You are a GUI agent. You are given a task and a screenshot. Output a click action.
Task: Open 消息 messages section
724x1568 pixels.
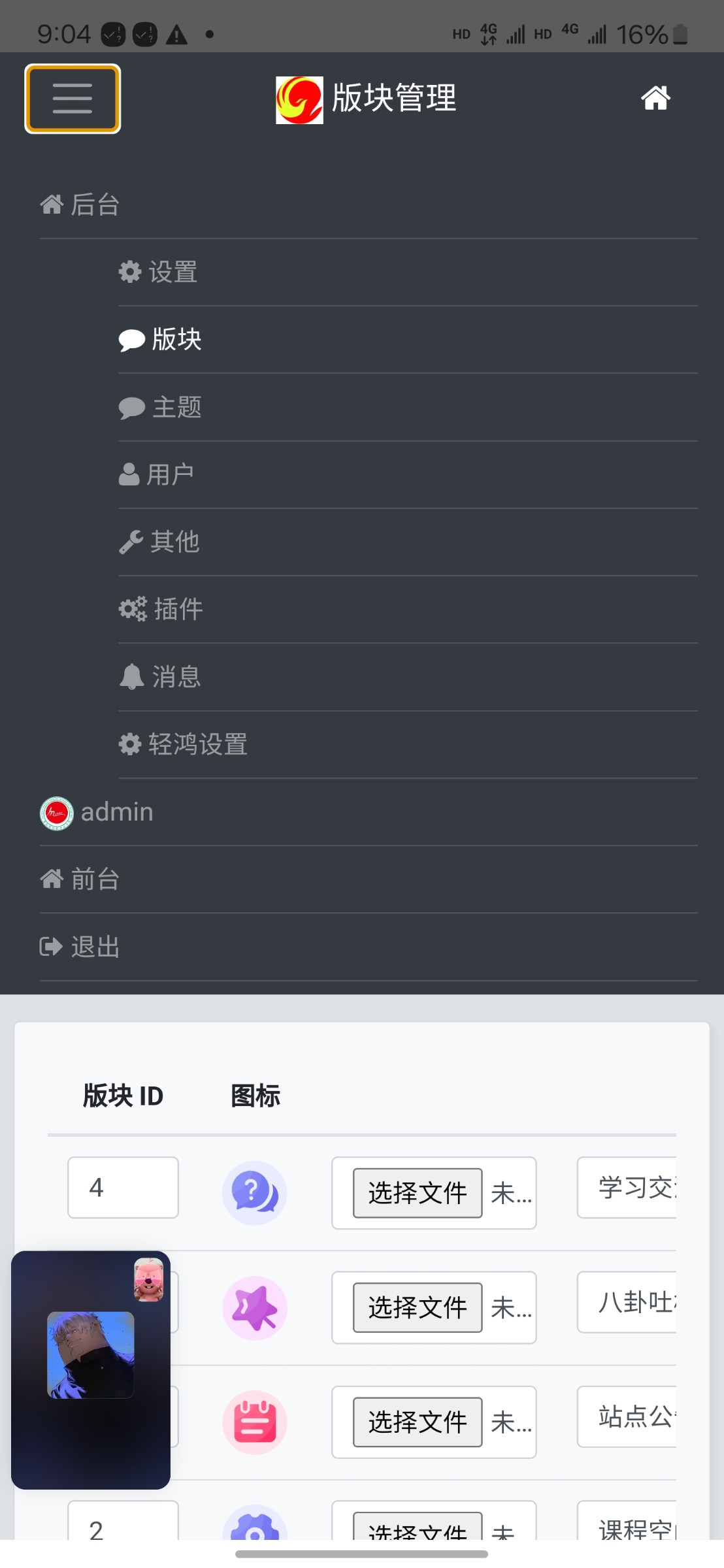(161, 677)
